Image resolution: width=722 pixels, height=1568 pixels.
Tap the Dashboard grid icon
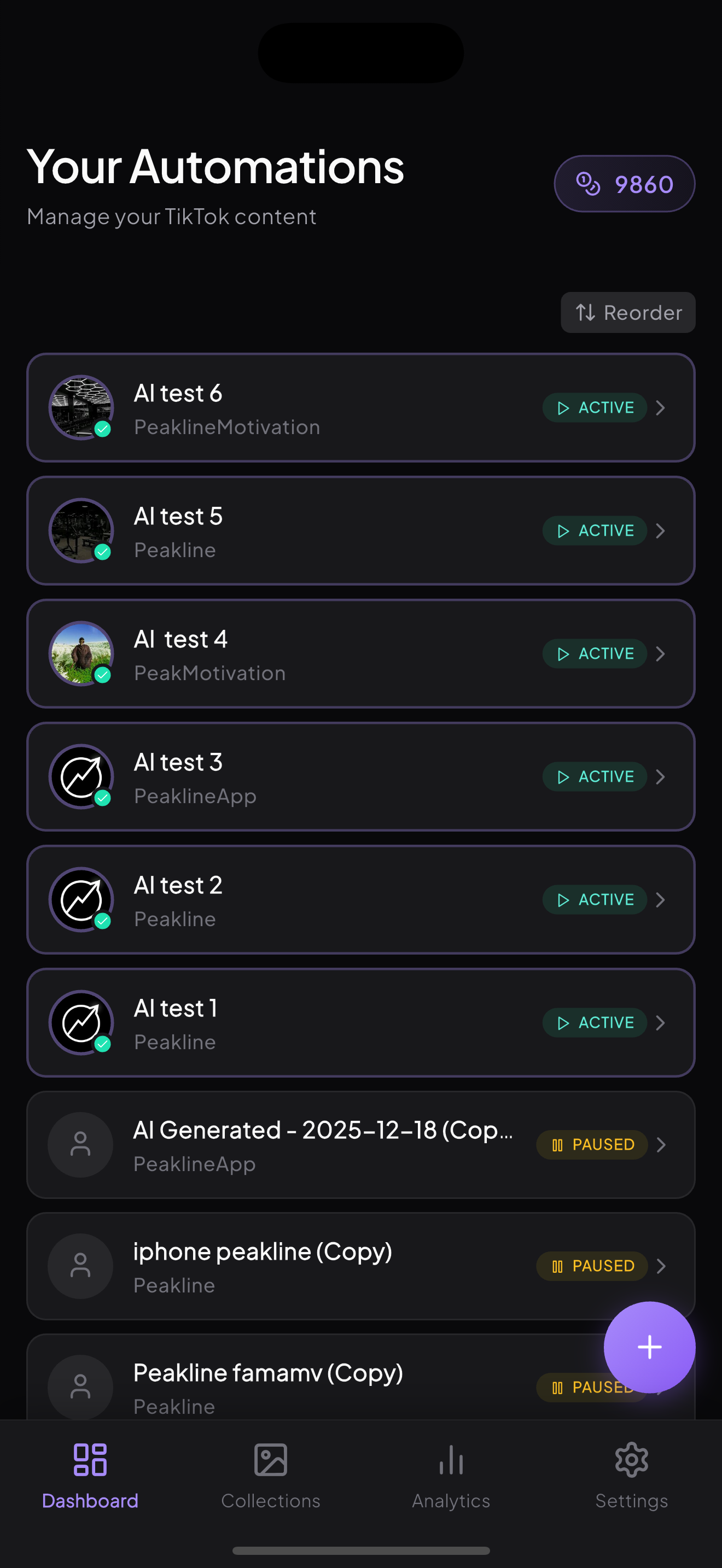pos(90,1459)
